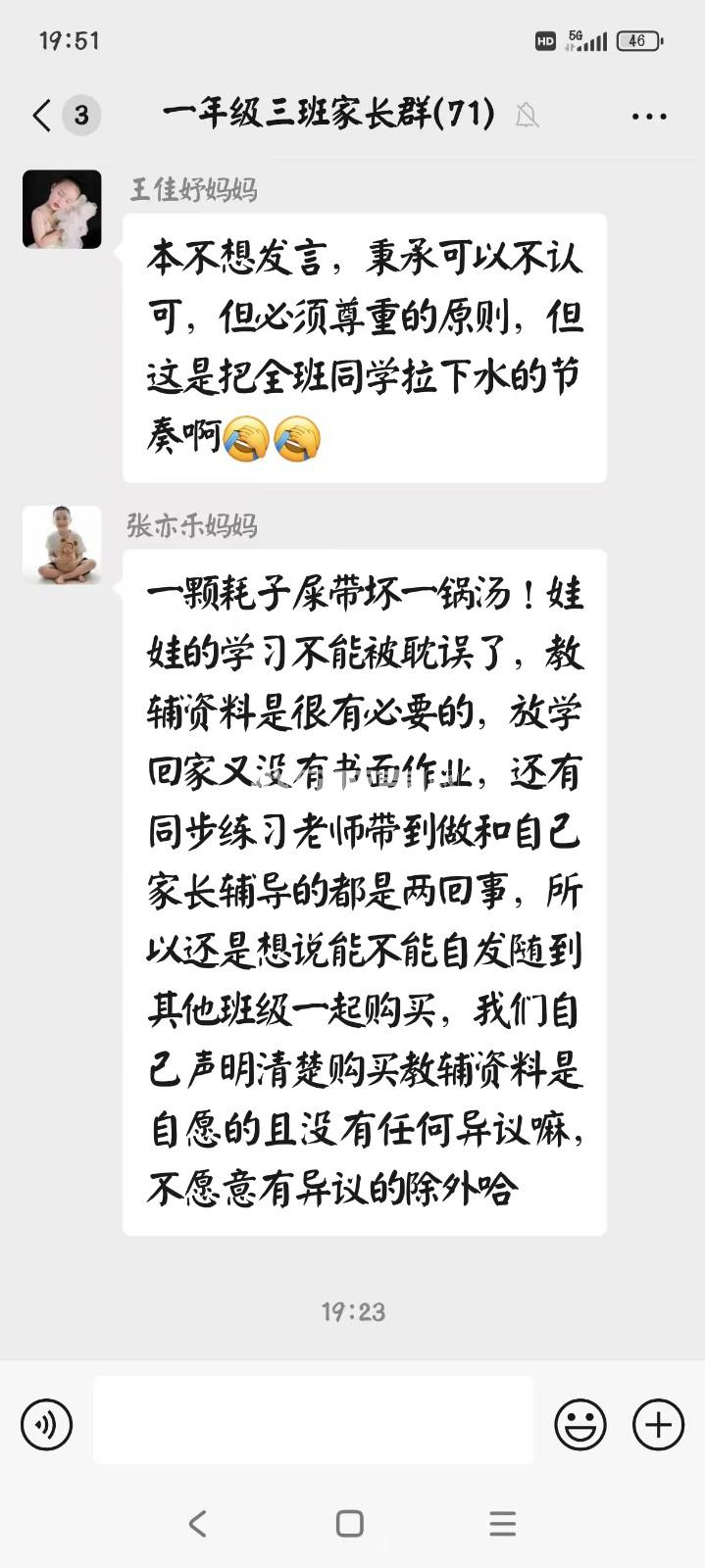
Task: Open the group chat options menu
Action: (x=648, y=116)
